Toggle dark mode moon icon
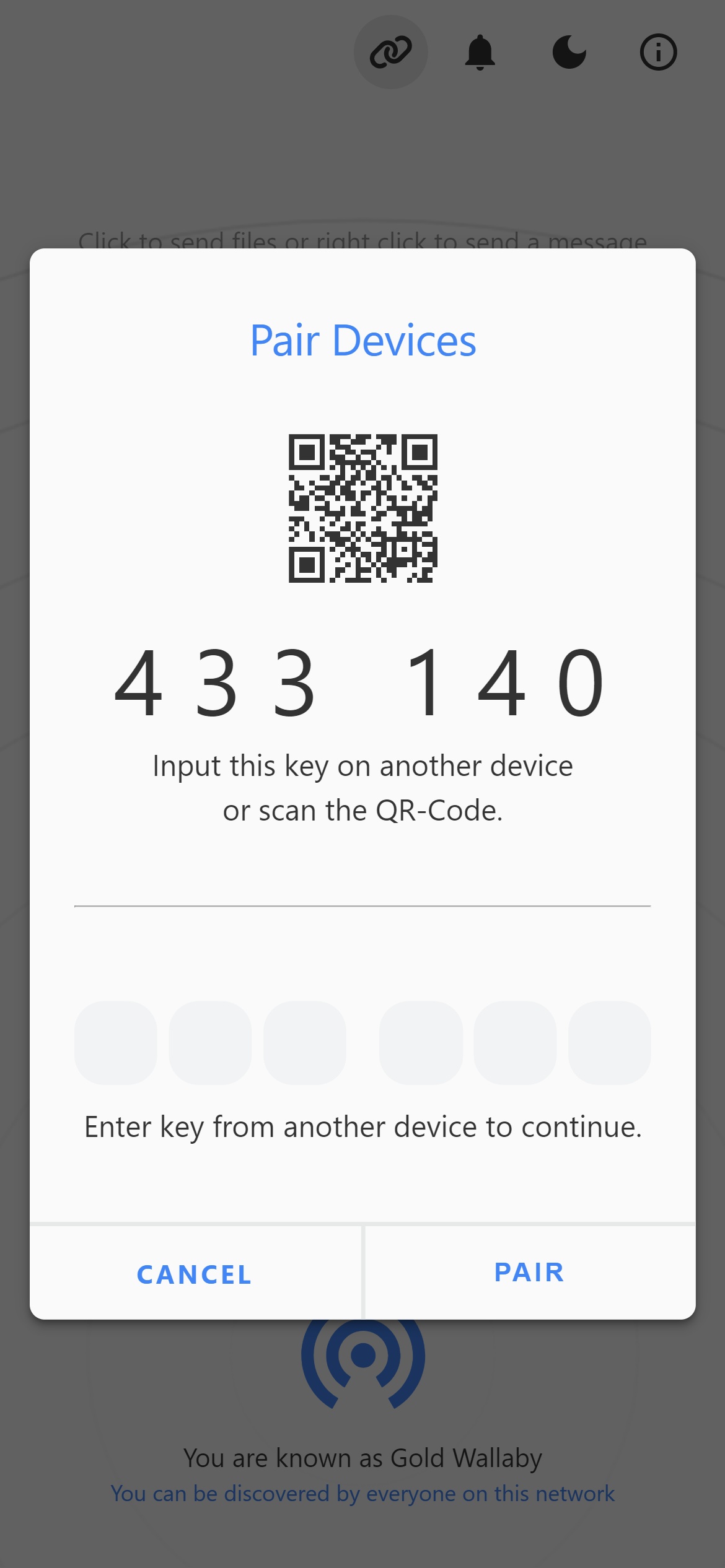Viewport: 725px width, 1568px height. click(x=569, y=52)
